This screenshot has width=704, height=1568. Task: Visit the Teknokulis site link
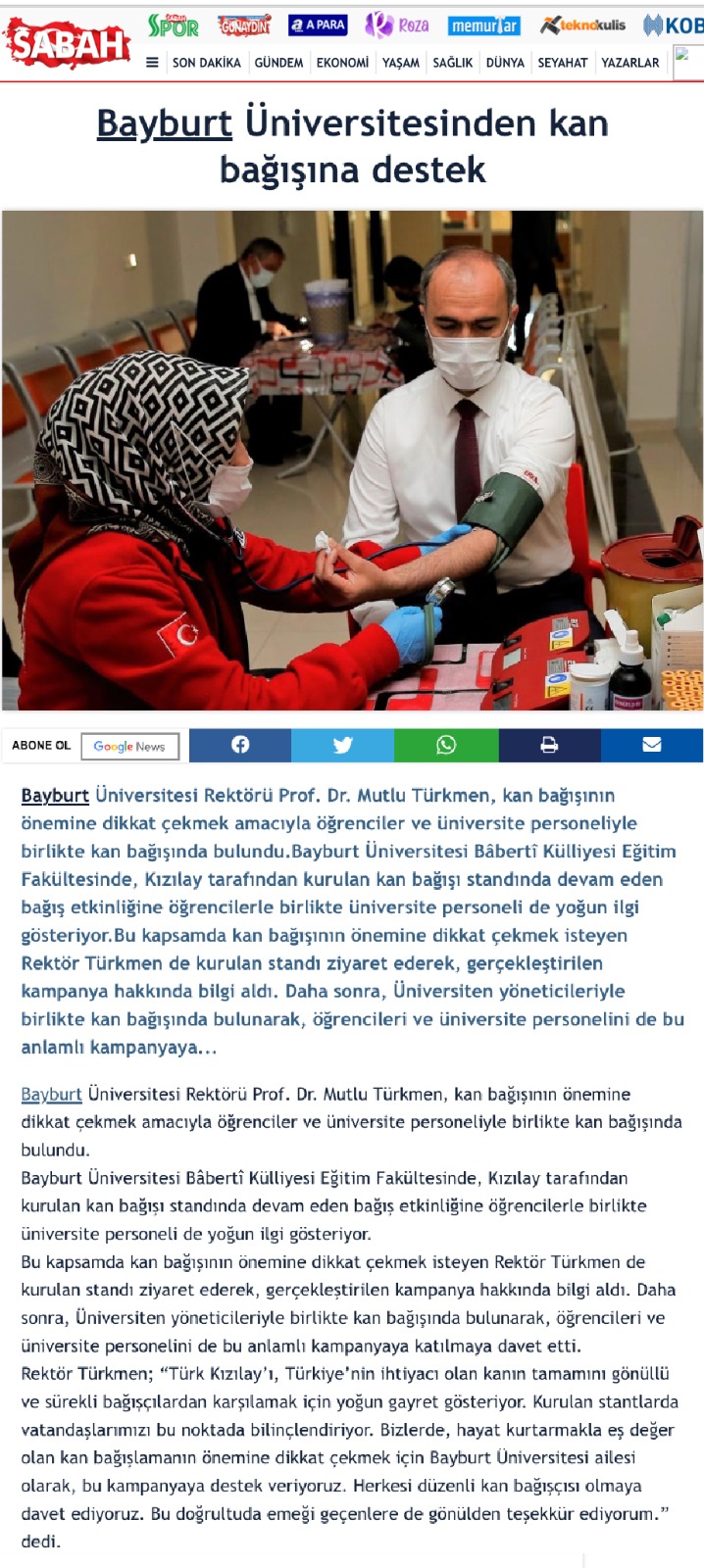[x=582, y=25]
